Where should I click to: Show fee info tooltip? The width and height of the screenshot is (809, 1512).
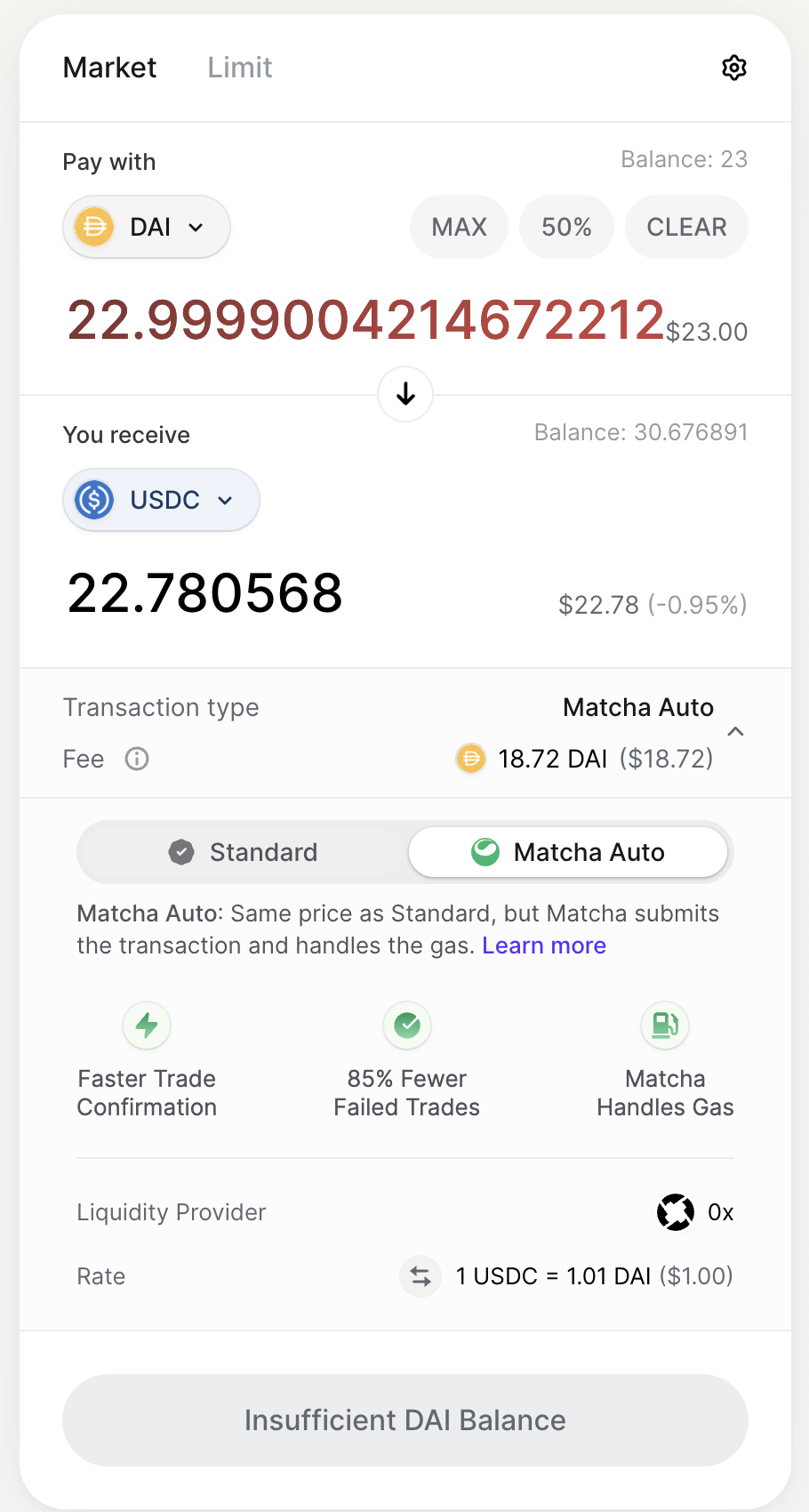(x=137, y=759)
